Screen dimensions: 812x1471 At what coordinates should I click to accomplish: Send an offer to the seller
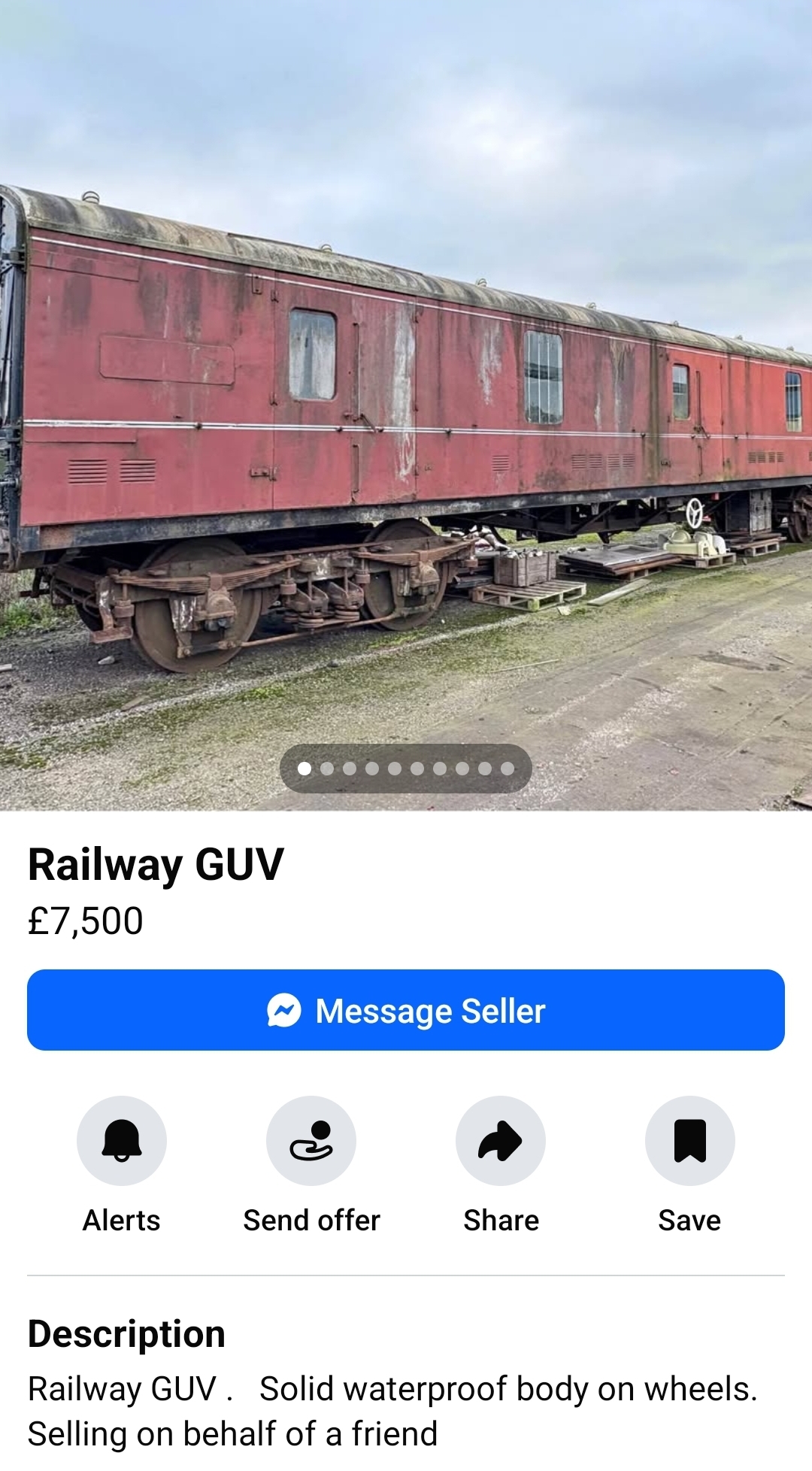coord(311,1141)
